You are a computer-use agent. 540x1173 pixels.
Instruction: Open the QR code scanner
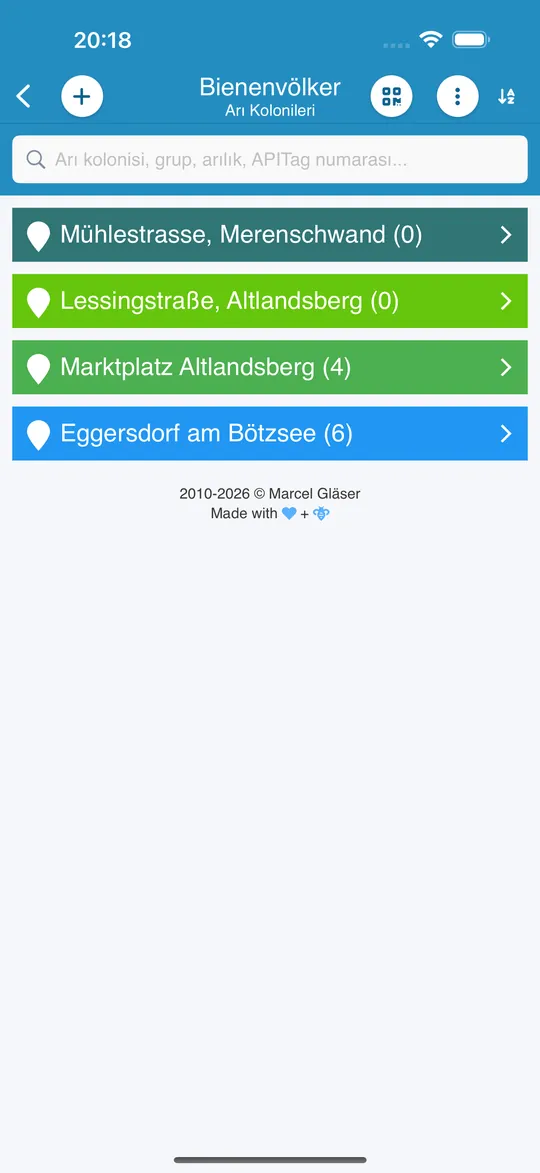point(392,97)
